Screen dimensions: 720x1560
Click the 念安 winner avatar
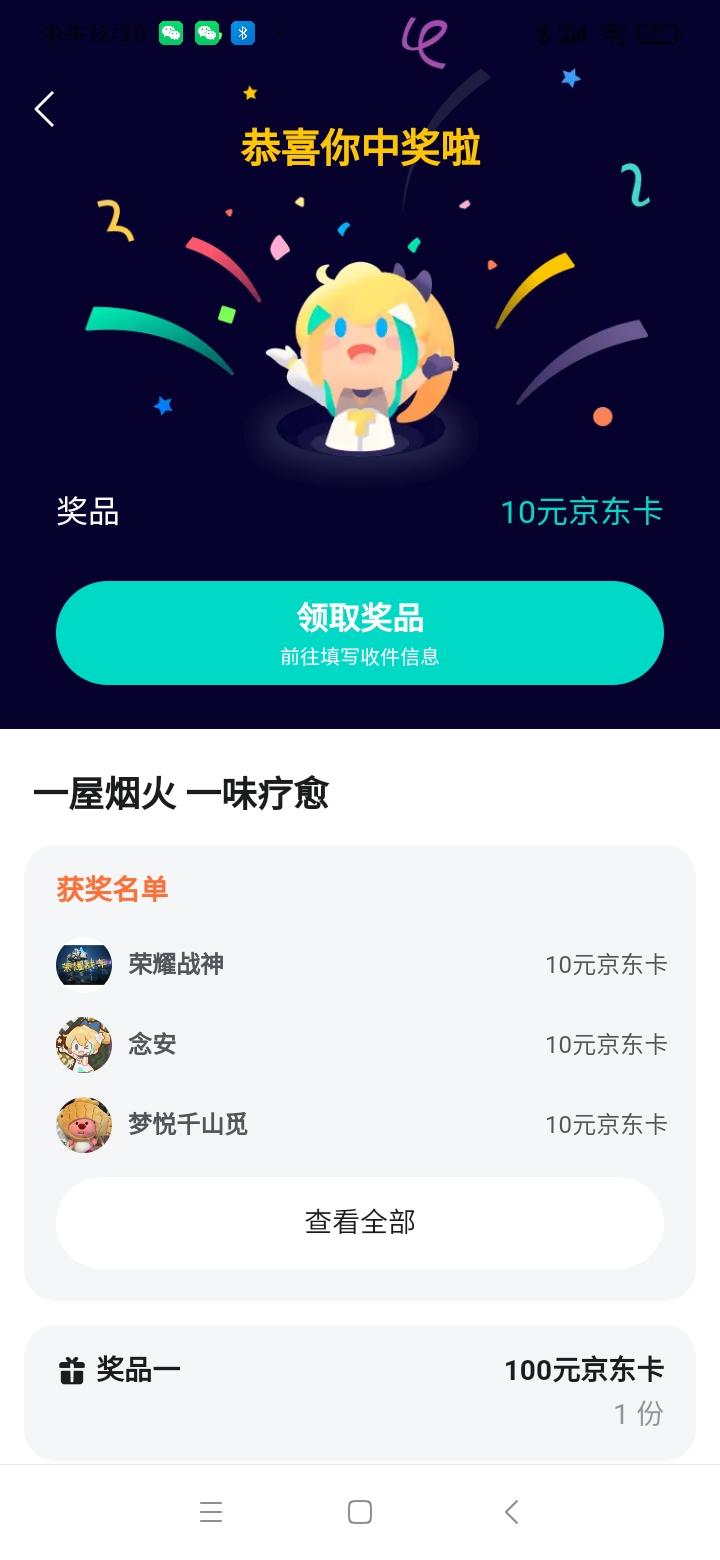[x=83, y=1044]
